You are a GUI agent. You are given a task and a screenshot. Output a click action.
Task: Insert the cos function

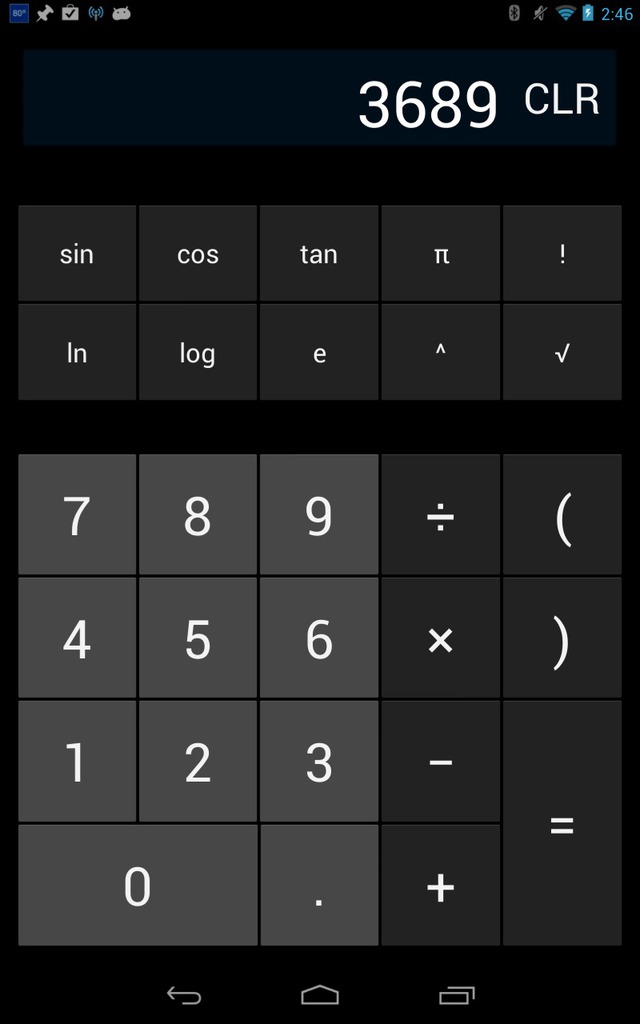pos(198,253)
